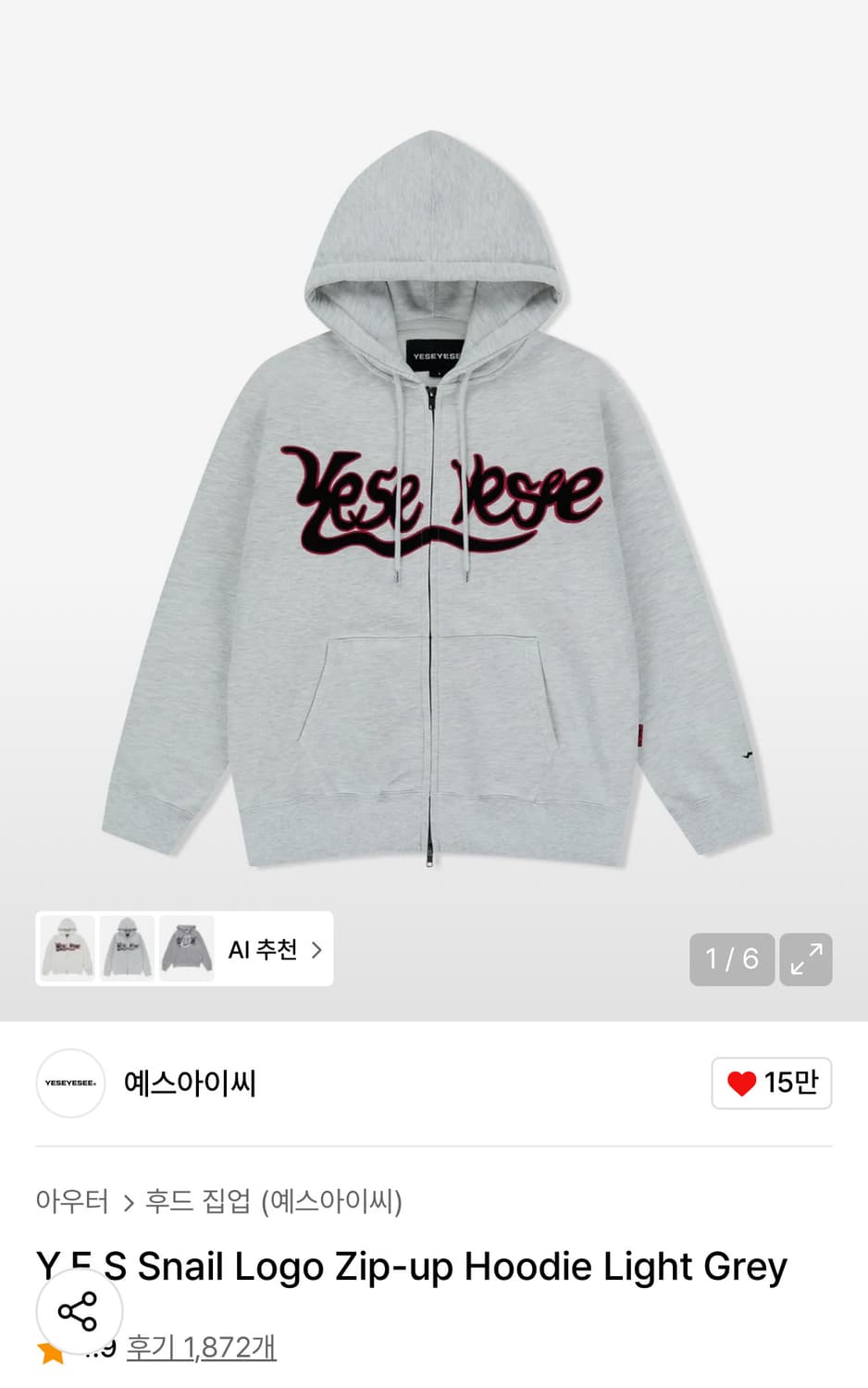The width and height of the screenshot is (868, 1388).
Task: Open the YESEYESEE brand logo circle
Action: [70, 1083]
